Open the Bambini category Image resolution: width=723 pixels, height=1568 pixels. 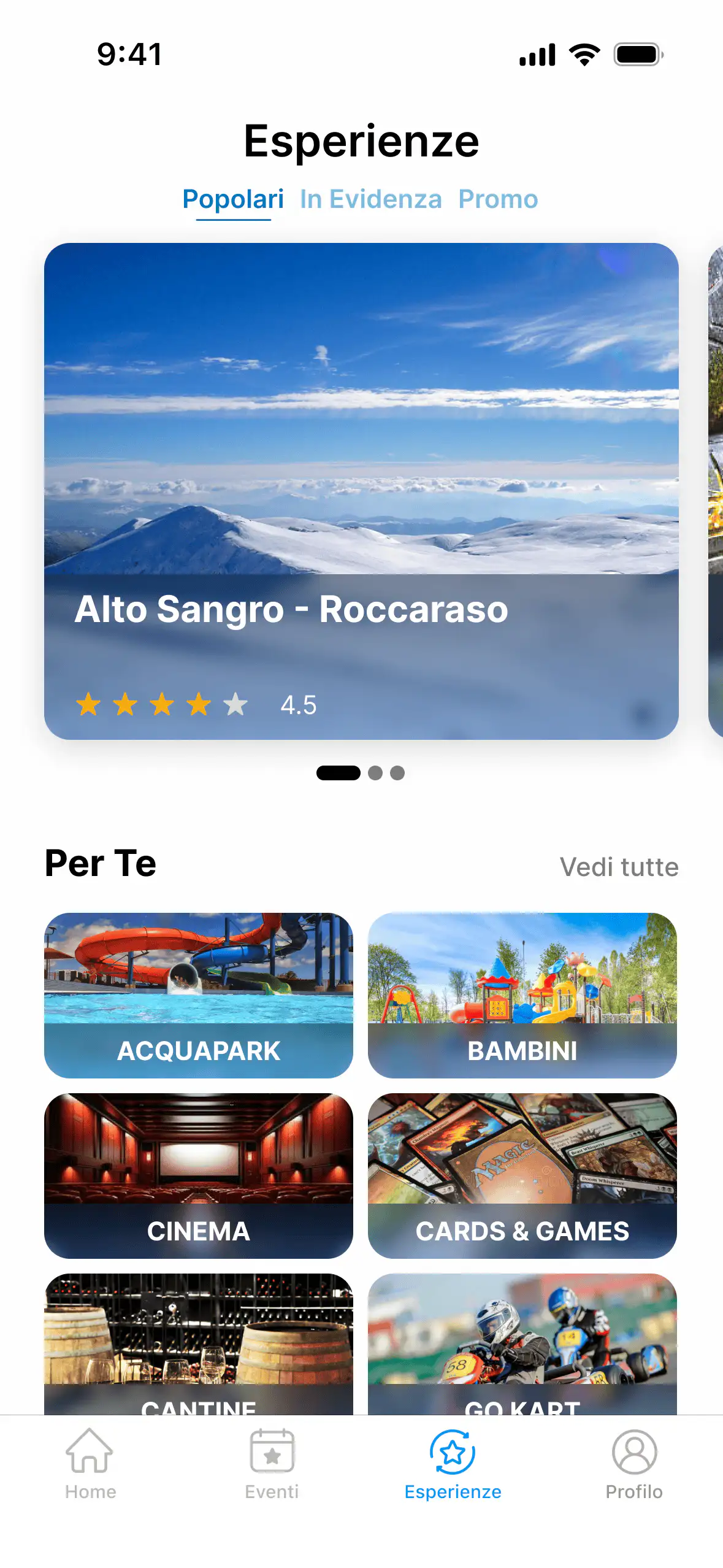[x=522, y=995]
